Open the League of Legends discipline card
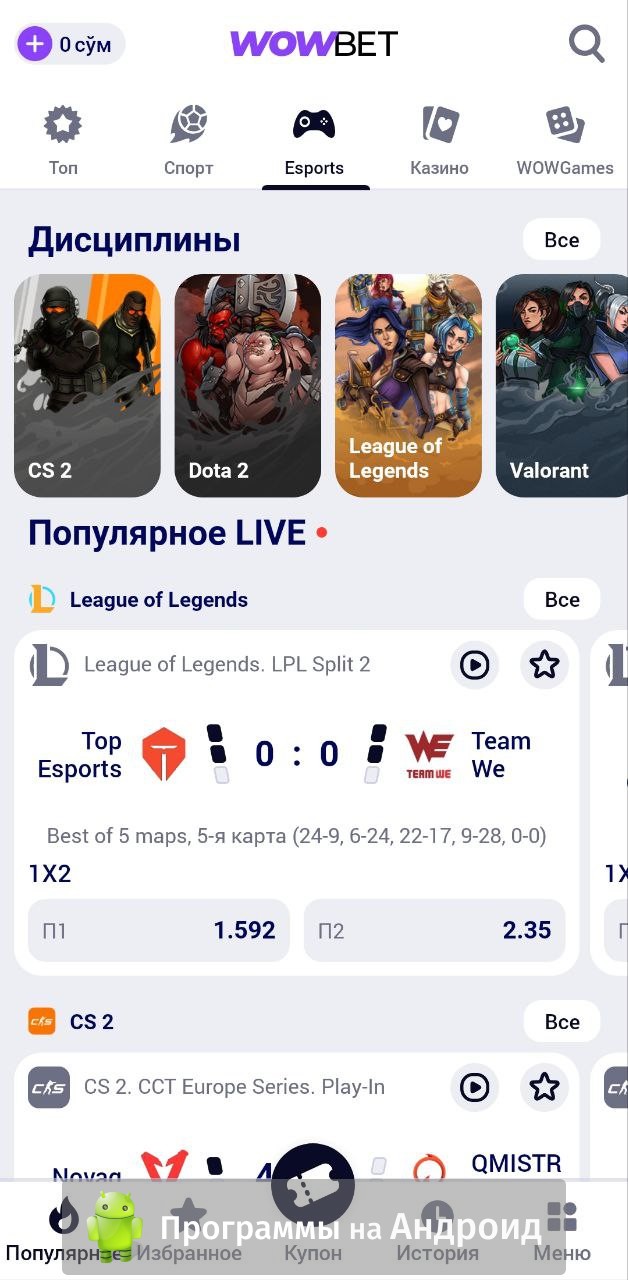This screenshot has width=628, height=1280. pyautogui.click(x=408, y=385)
